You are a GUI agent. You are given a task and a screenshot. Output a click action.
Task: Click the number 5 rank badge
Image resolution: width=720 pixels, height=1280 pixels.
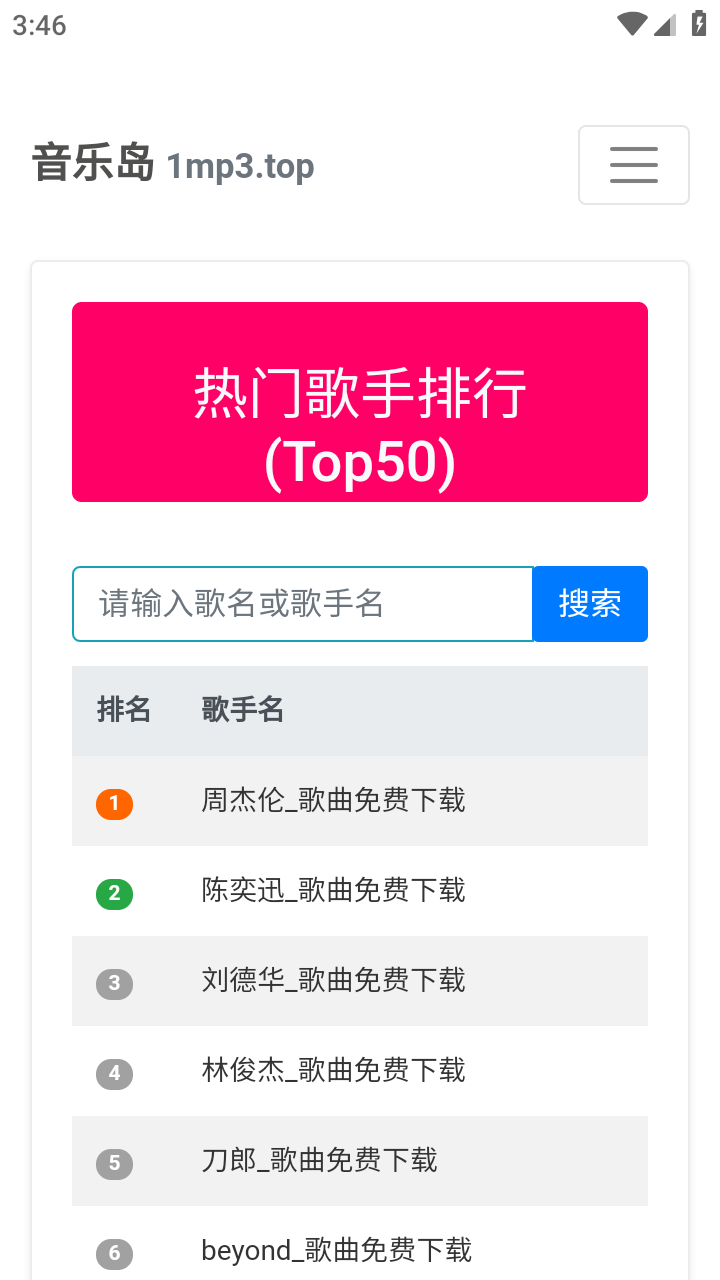[x=114, y=1163]
